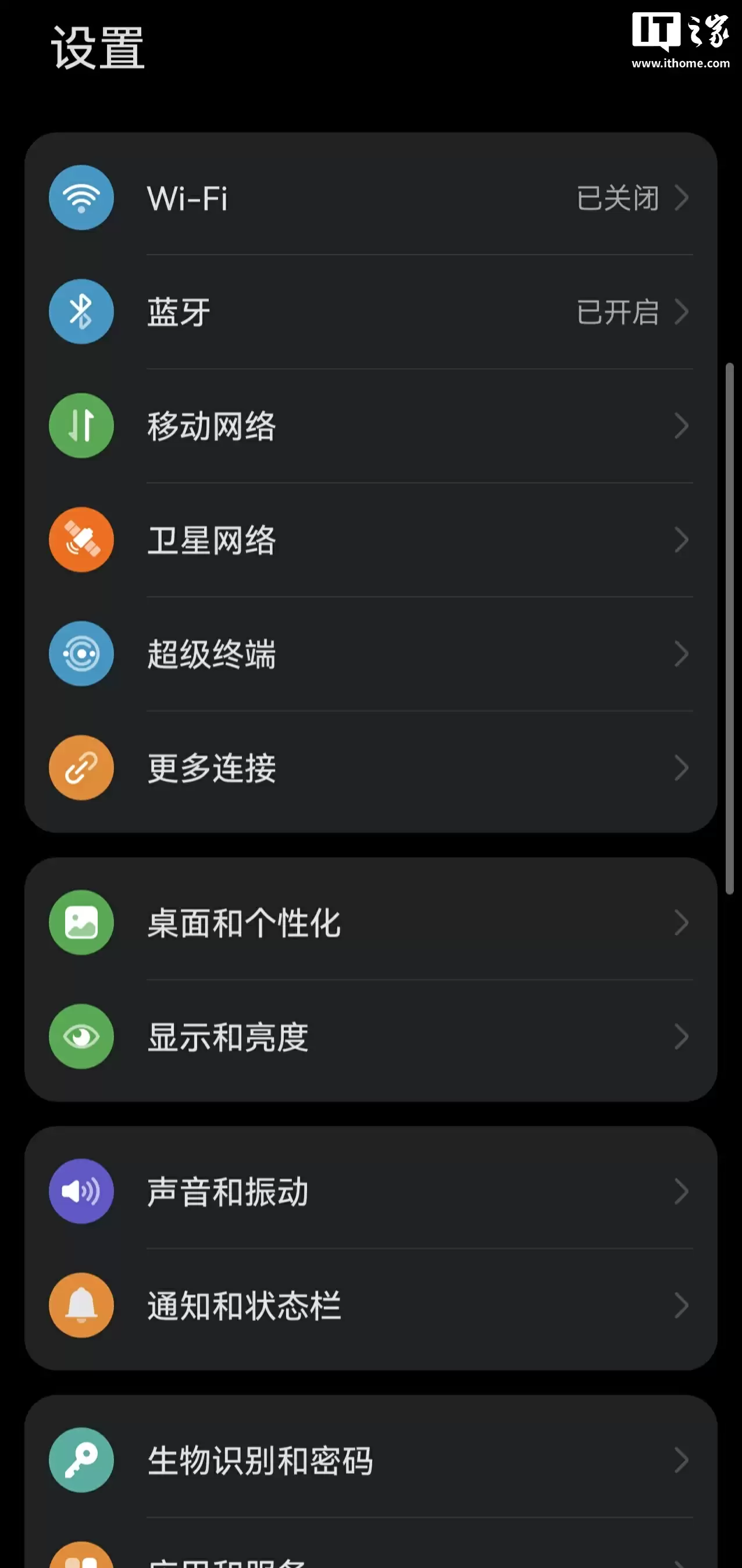This screenshot has width=742, height=1568.
Task: Click the 移动网络 mobile data arrows icon
Action: [81, 426]
